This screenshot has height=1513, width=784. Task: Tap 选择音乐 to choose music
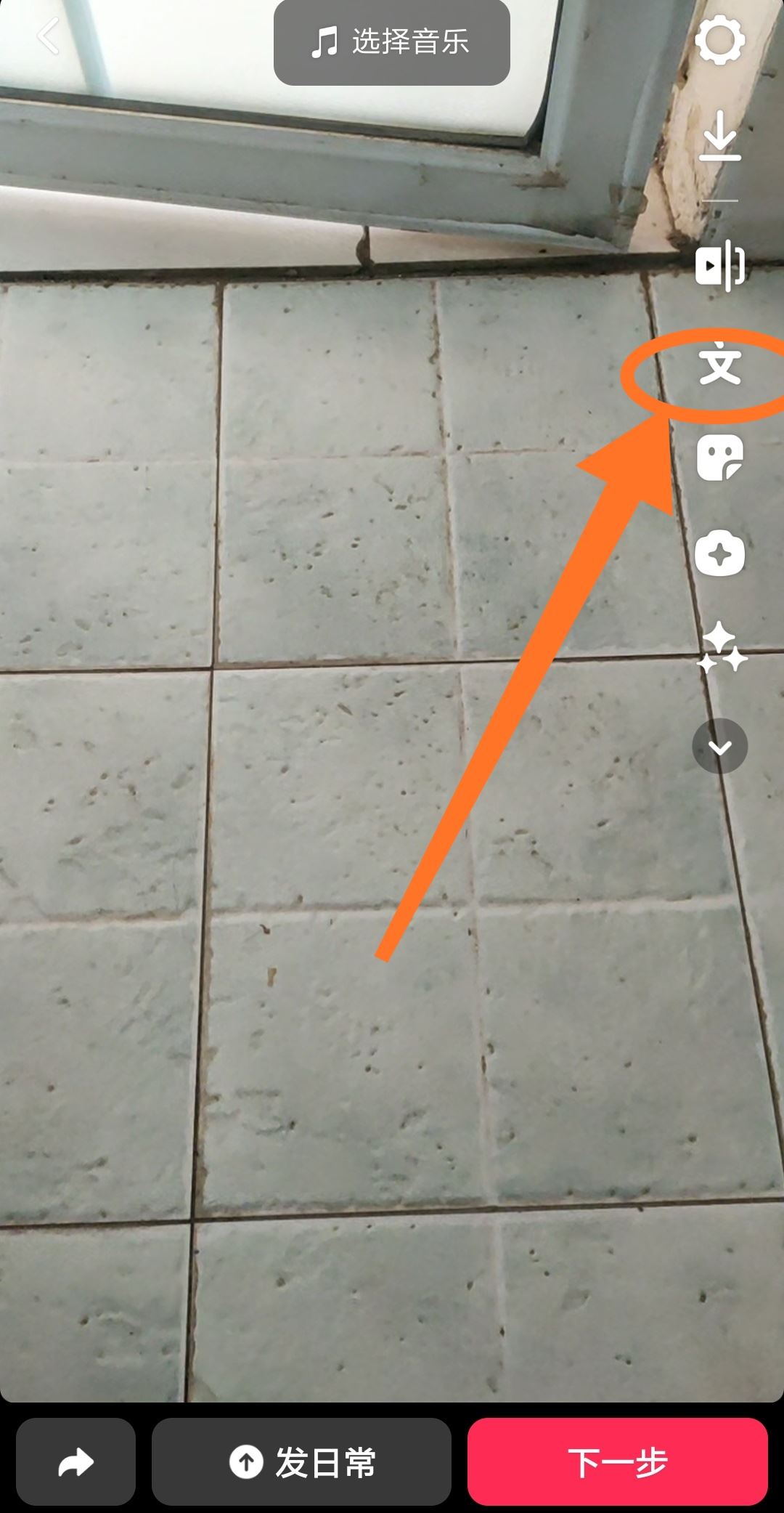point(391,42)
